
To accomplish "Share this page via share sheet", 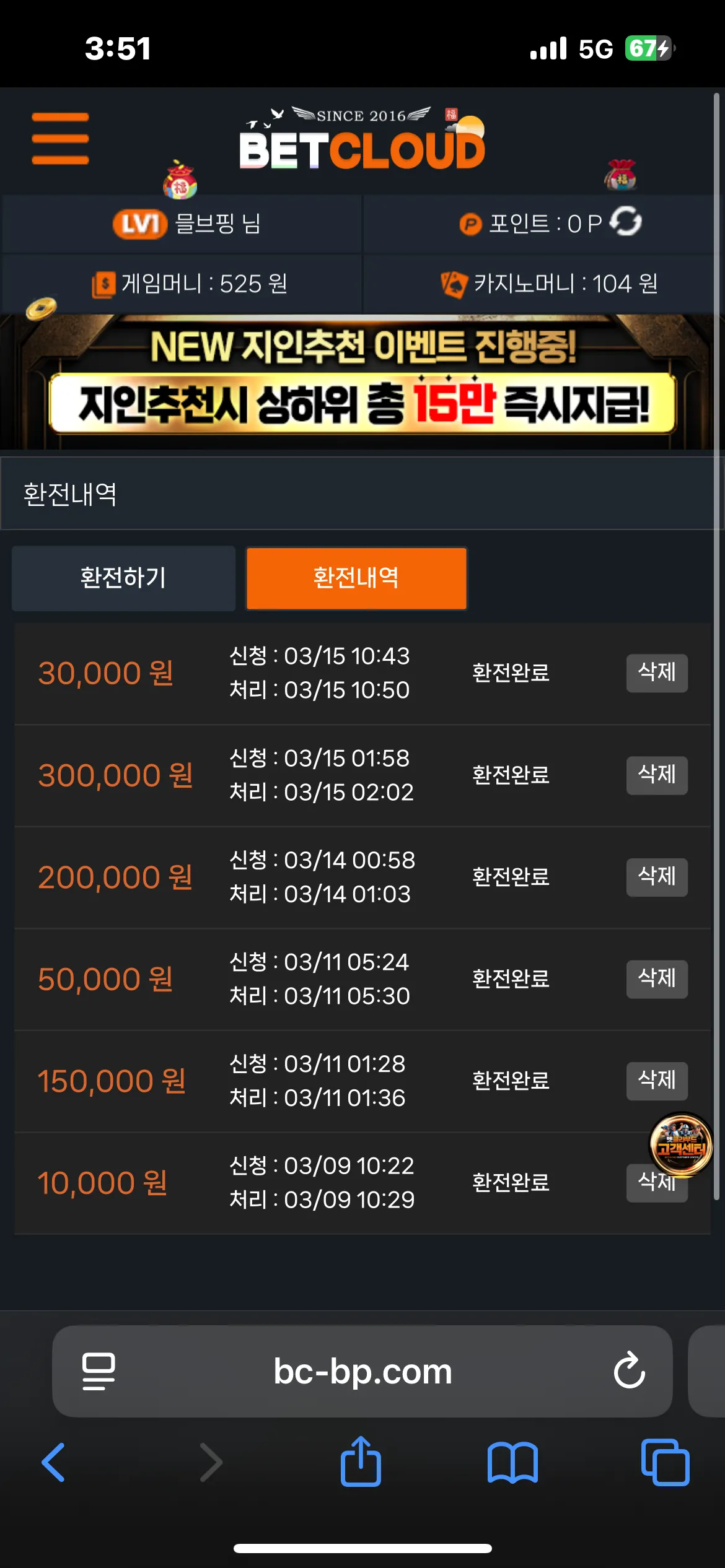I will point(361,1461).
